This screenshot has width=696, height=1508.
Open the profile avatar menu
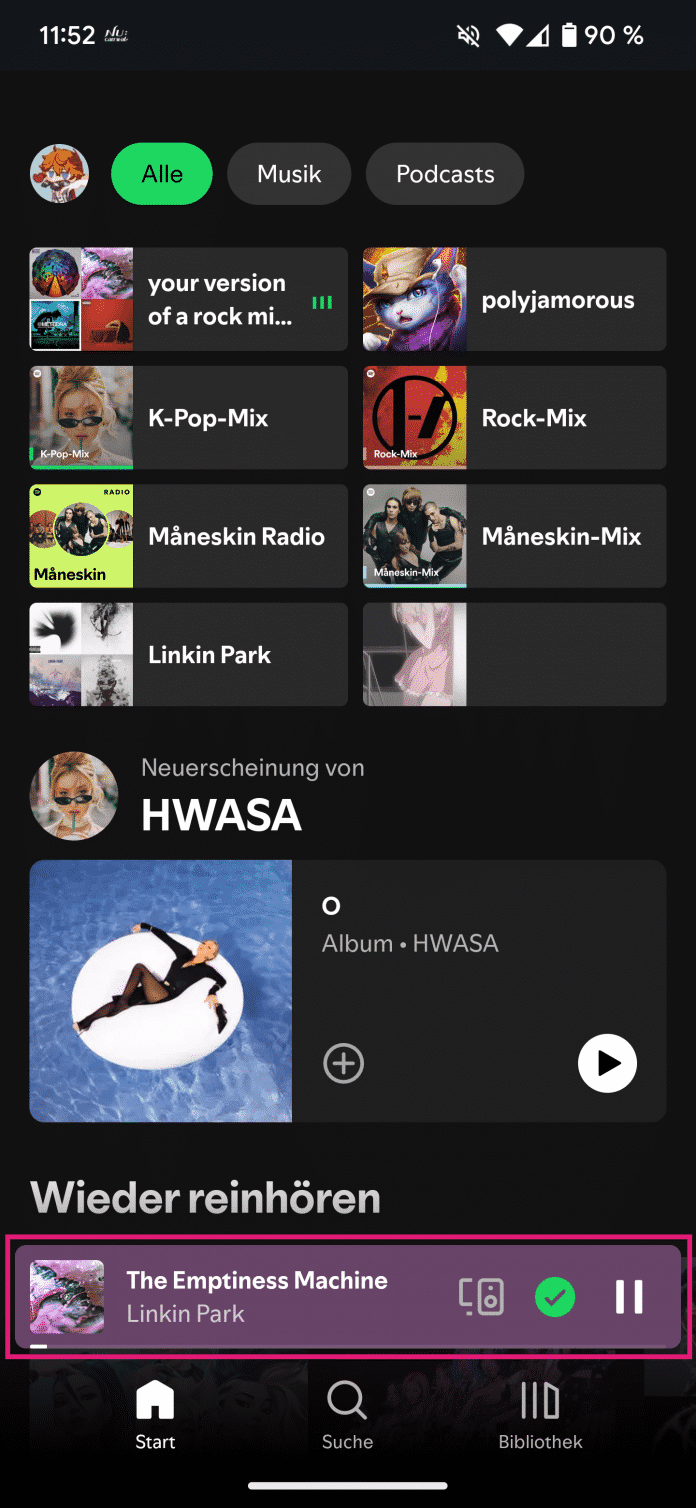(60, 174)
